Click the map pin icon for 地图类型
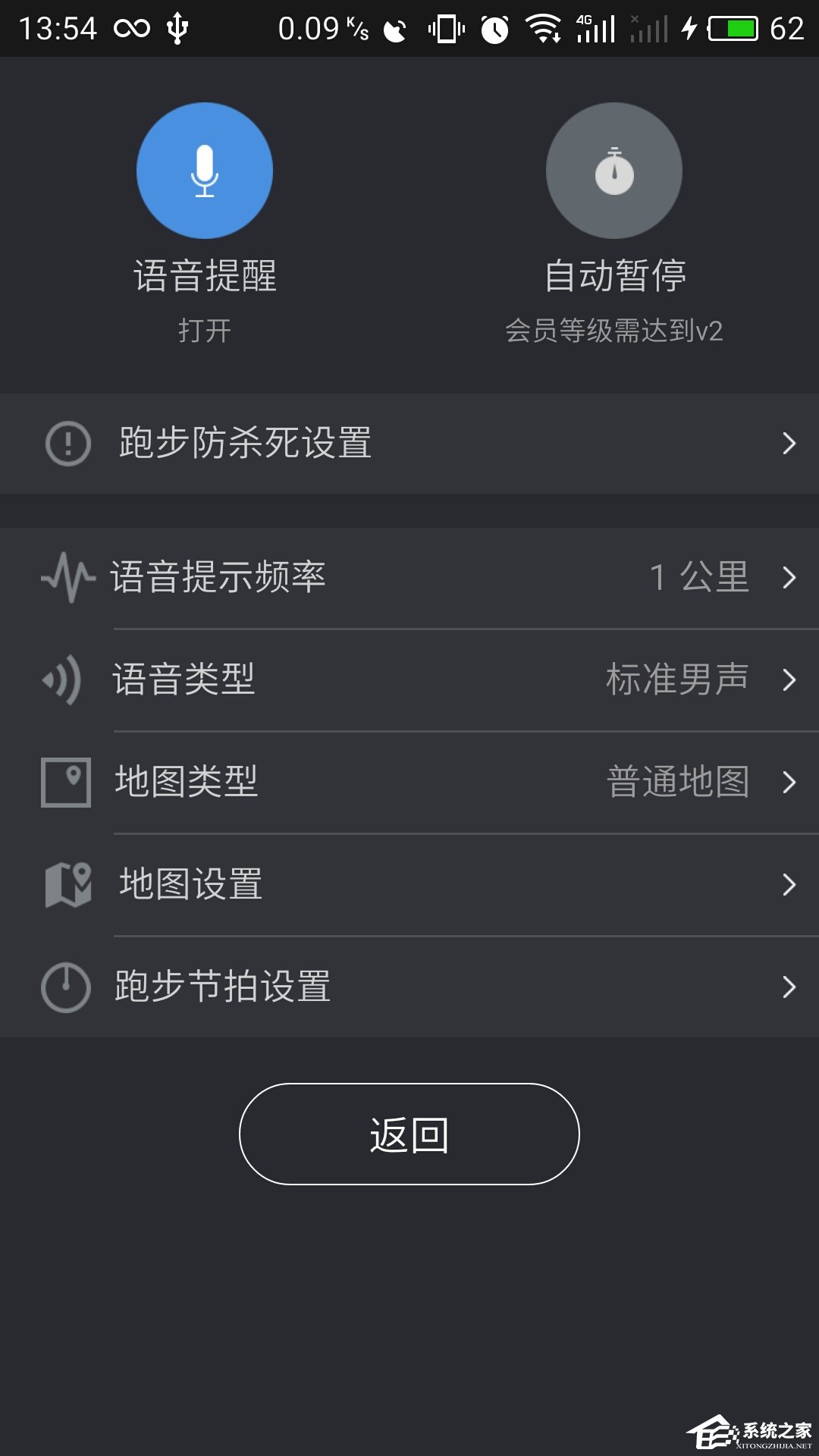Image resolution: width=819 pixels, height=1456 pixels. coord(64,783)
